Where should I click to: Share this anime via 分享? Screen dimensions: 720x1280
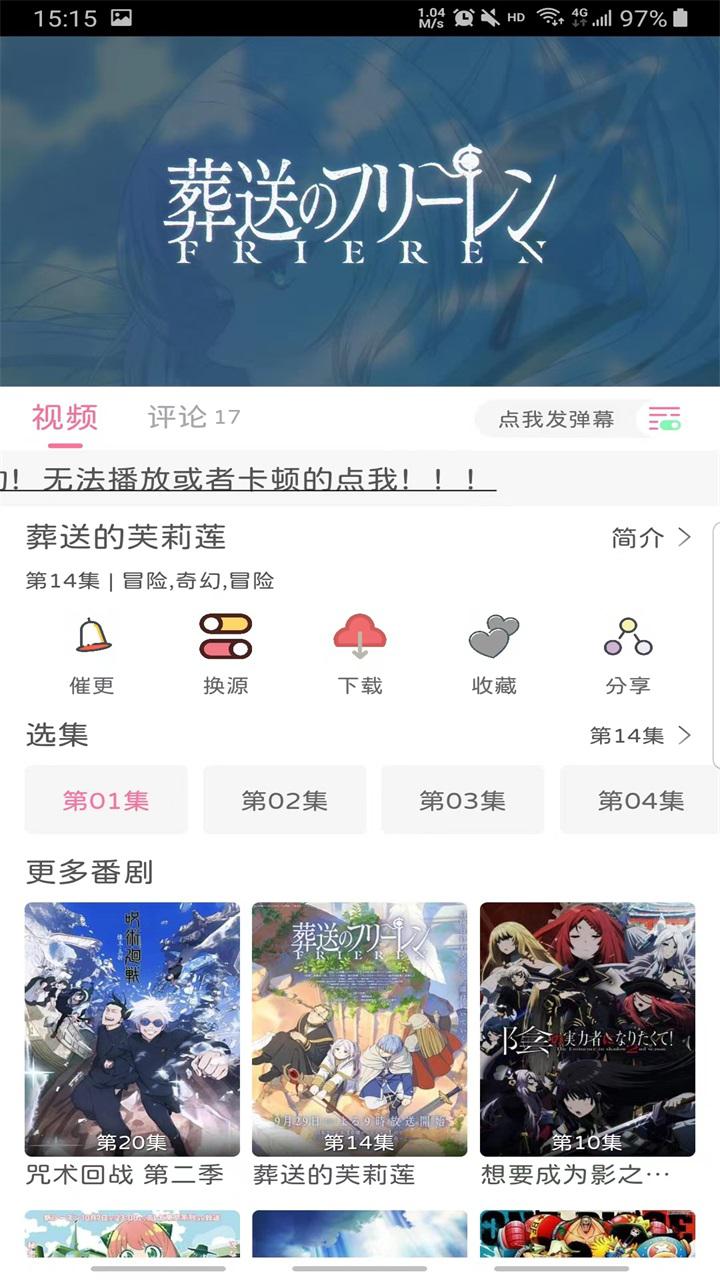click(x=628, y=655)
